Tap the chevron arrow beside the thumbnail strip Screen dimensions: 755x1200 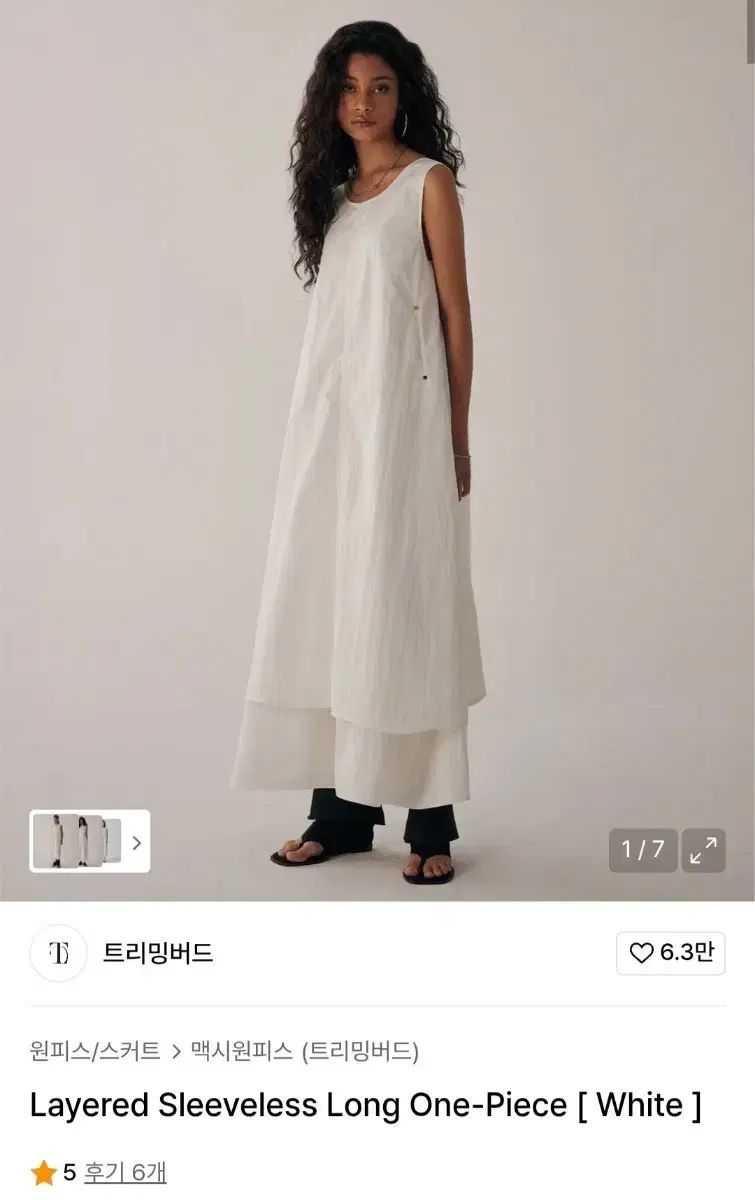tap(137, 843)
